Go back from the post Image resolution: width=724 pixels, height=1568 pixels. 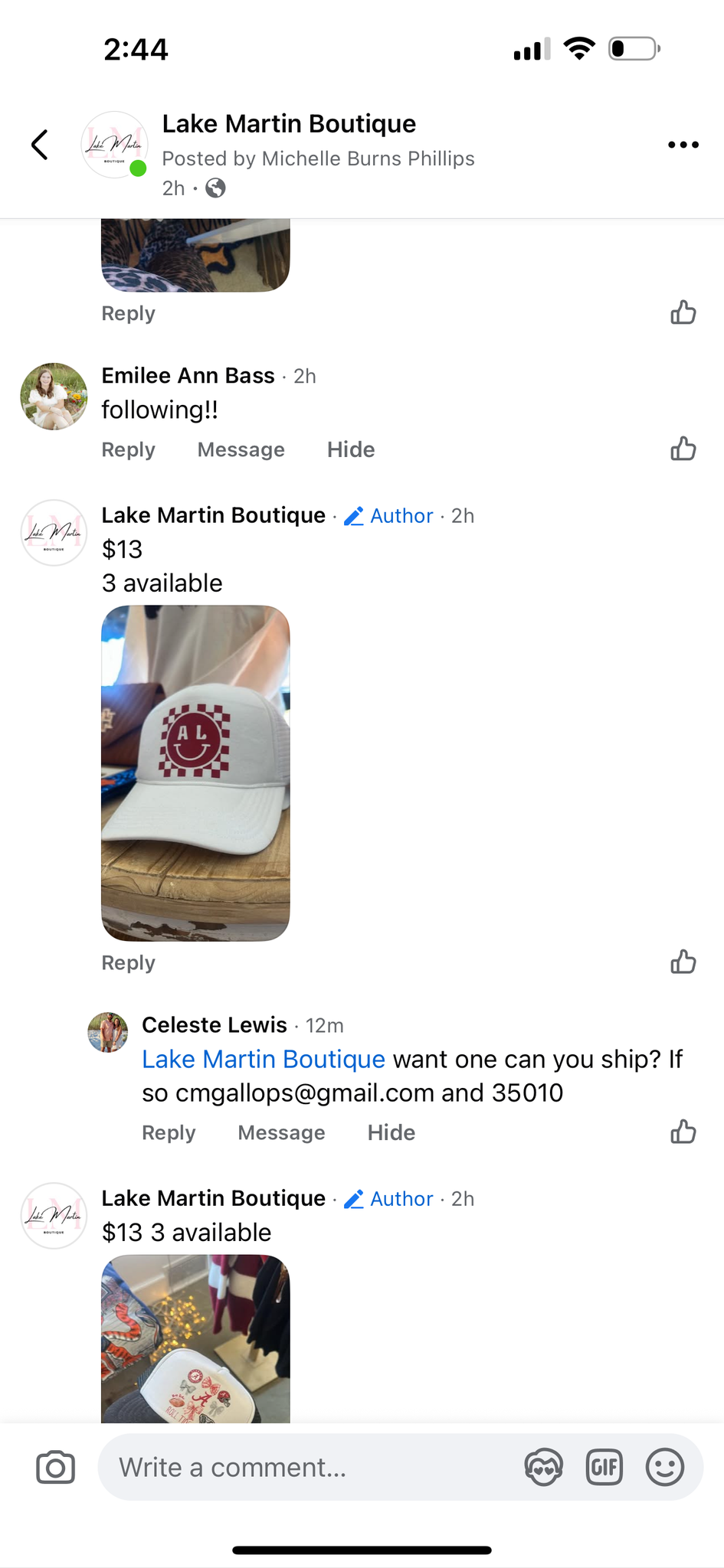coord(40,145)
